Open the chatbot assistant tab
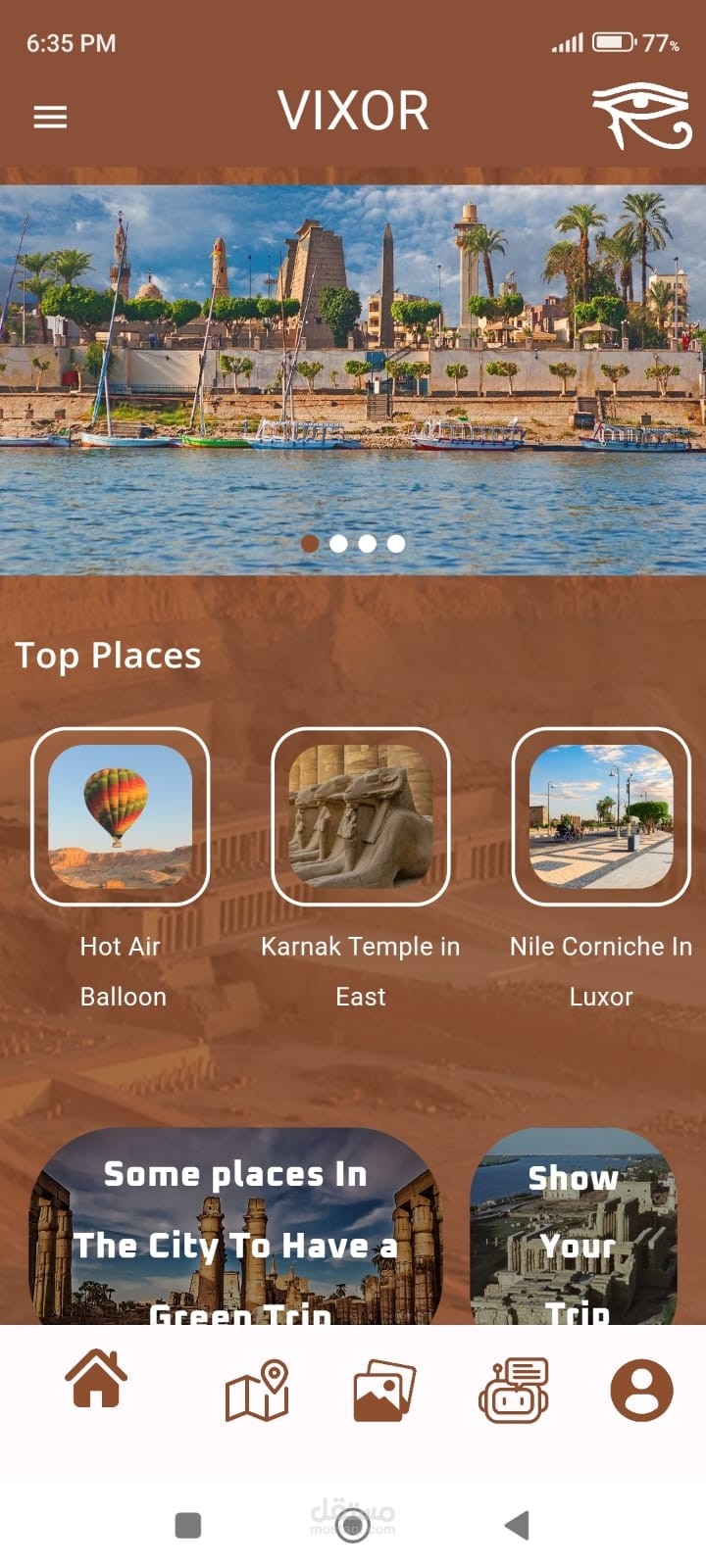Viewport: 706px width, 1568px height. pos(513,1391)
